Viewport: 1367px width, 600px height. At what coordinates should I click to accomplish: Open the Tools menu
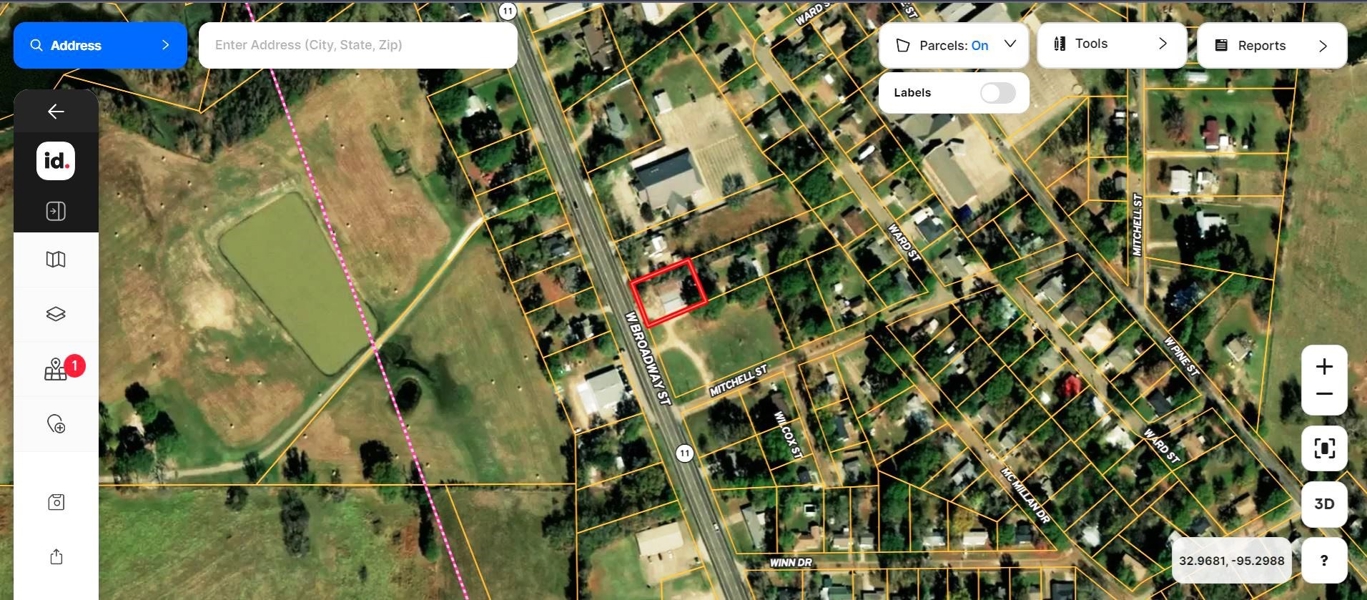[1111, 45]
